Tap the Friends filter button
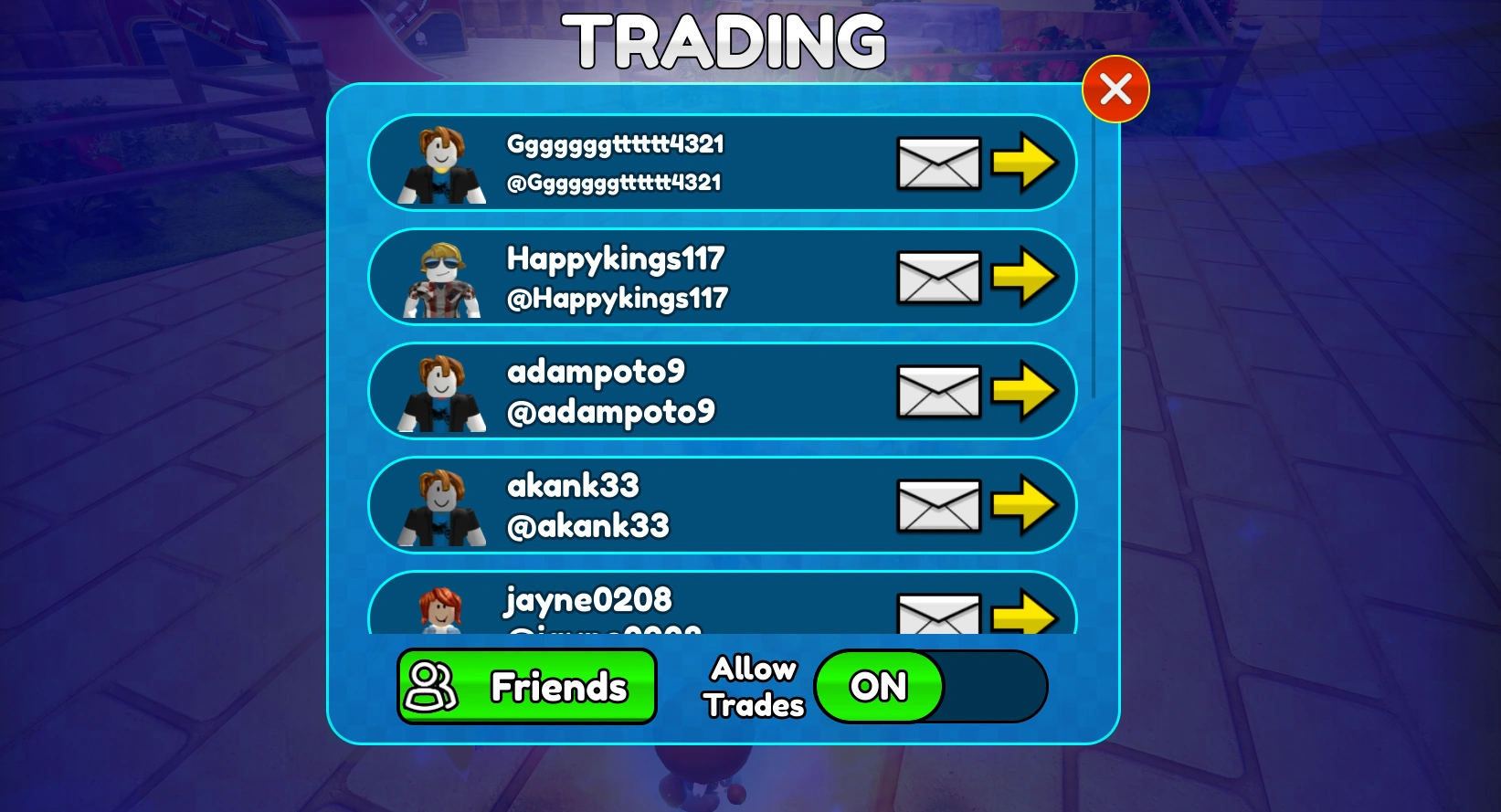This screenshot has height=812, width=1501. click(x=527, y=687)
